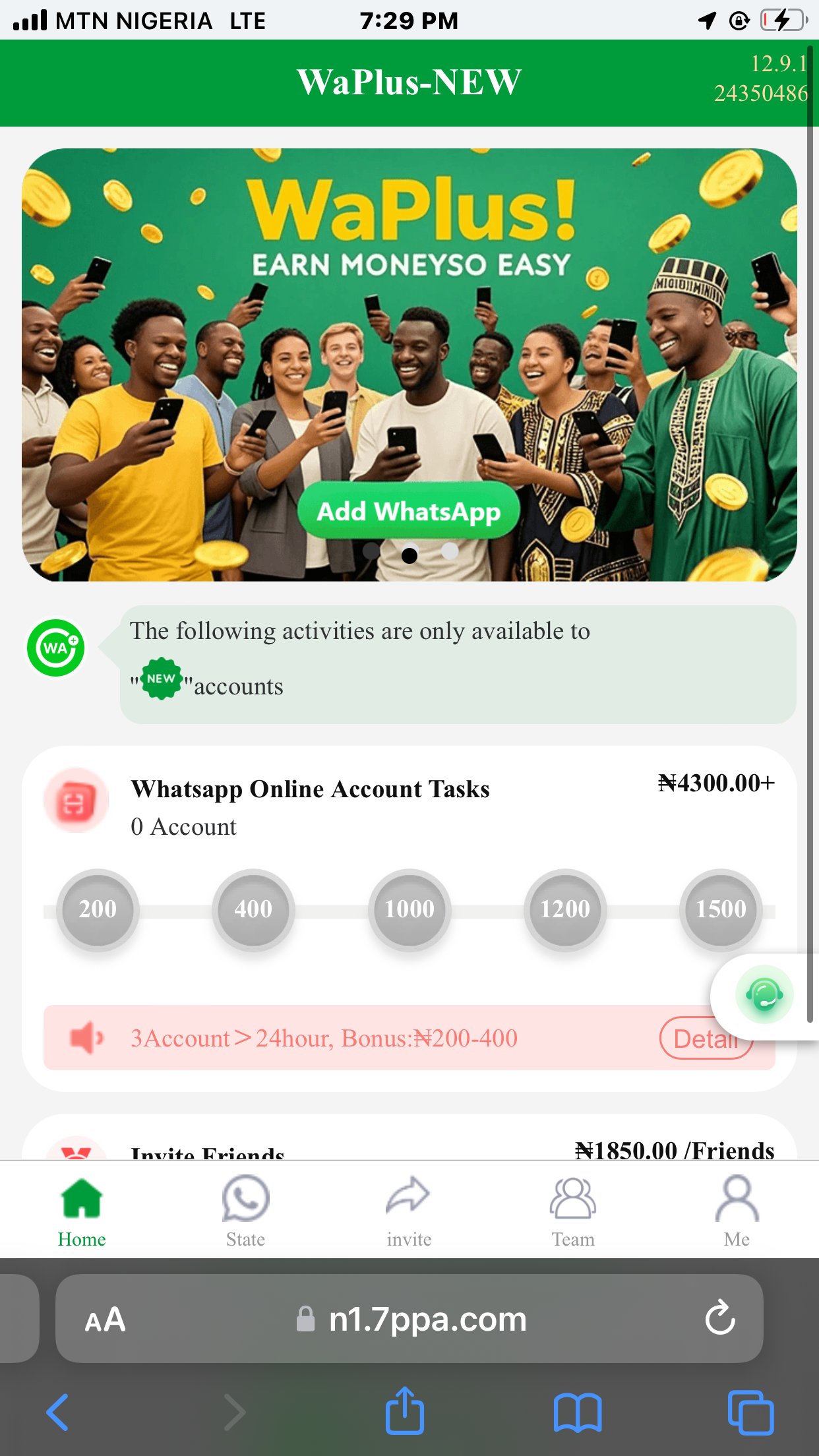Open Safari bookmarks
The height and width of the screenshot is (1456, 819).
point(578,1412)
